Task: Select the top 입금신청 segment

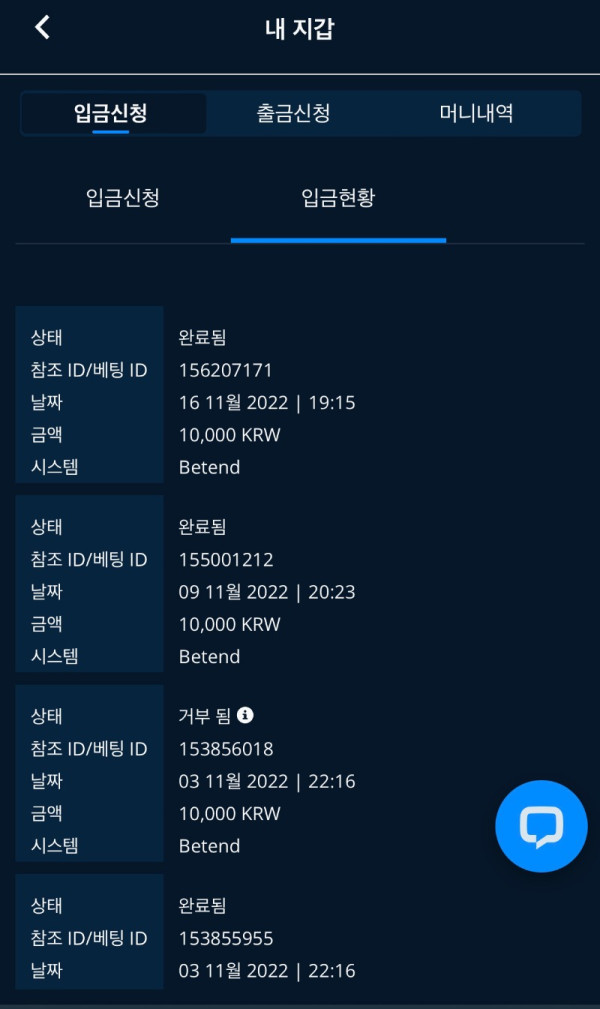Action: (111, 113)
